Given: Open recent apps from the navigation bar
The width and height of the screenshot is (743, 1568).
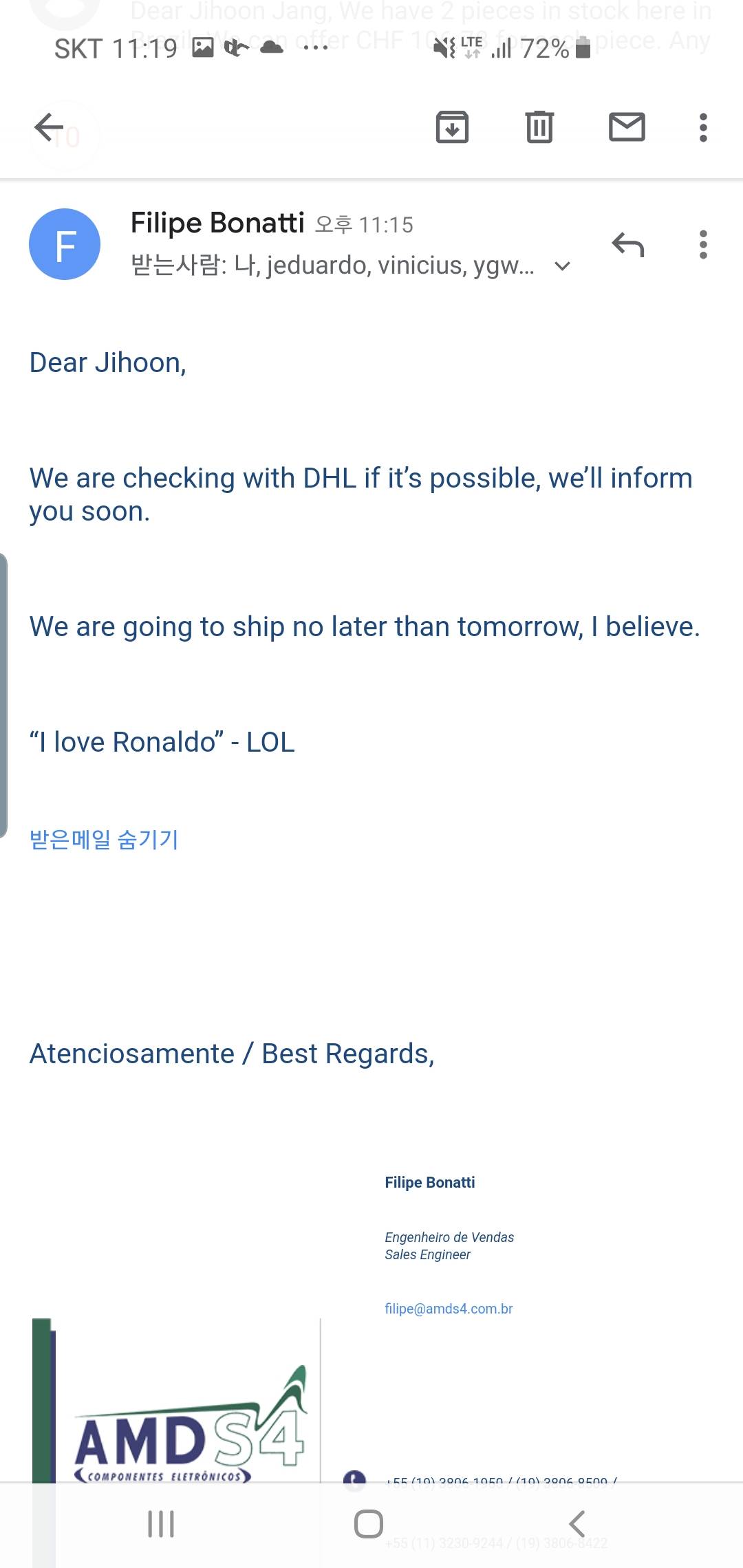Looking at the screenshot, I should 161,1524.
